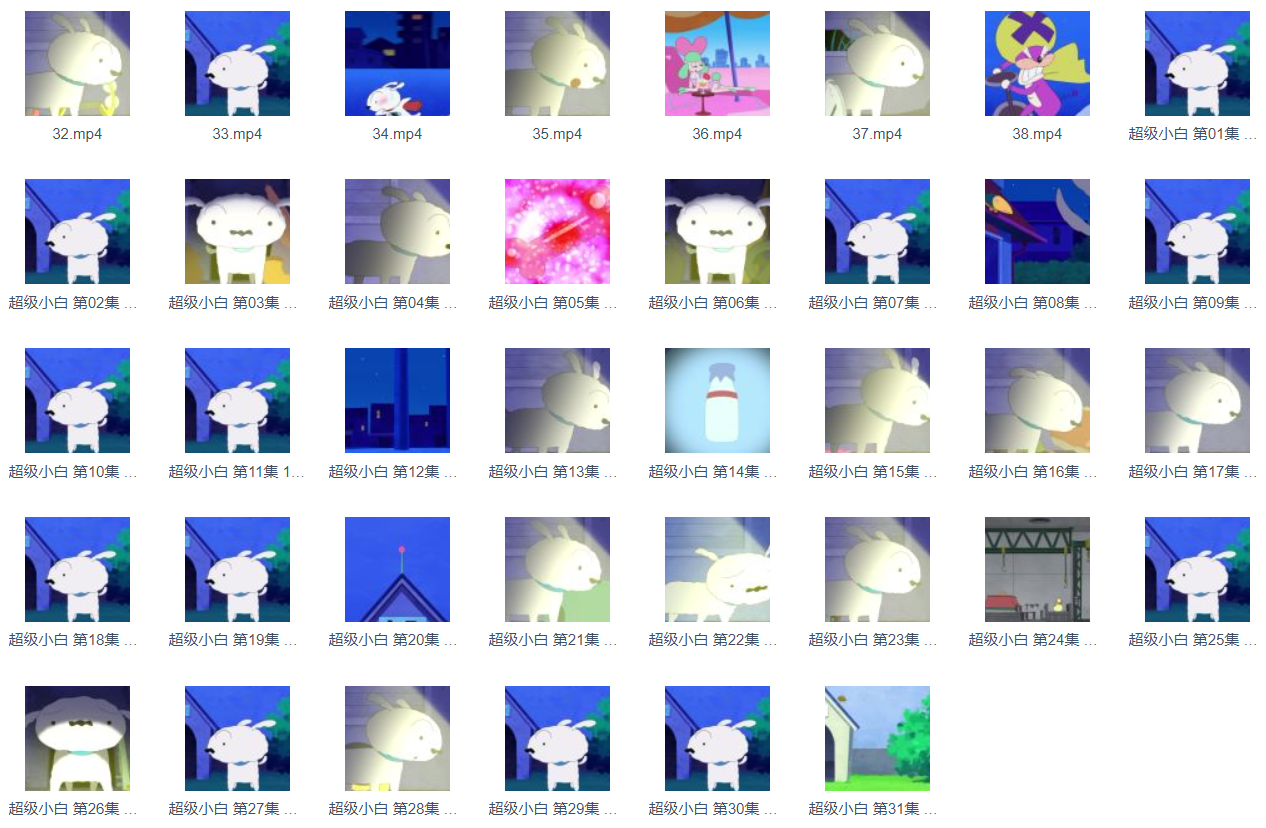Open 超级小白 第14集 milk bottle video
The width and height of the screenshot is (1266, 828).
pos(717,401)
